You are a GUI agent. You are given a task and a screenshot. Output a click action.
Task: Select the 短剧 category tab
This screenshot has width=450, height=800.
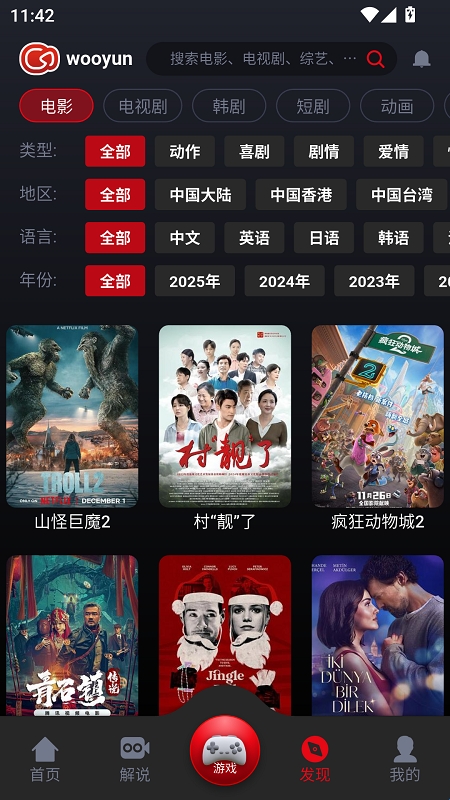(x=313, y=106)
